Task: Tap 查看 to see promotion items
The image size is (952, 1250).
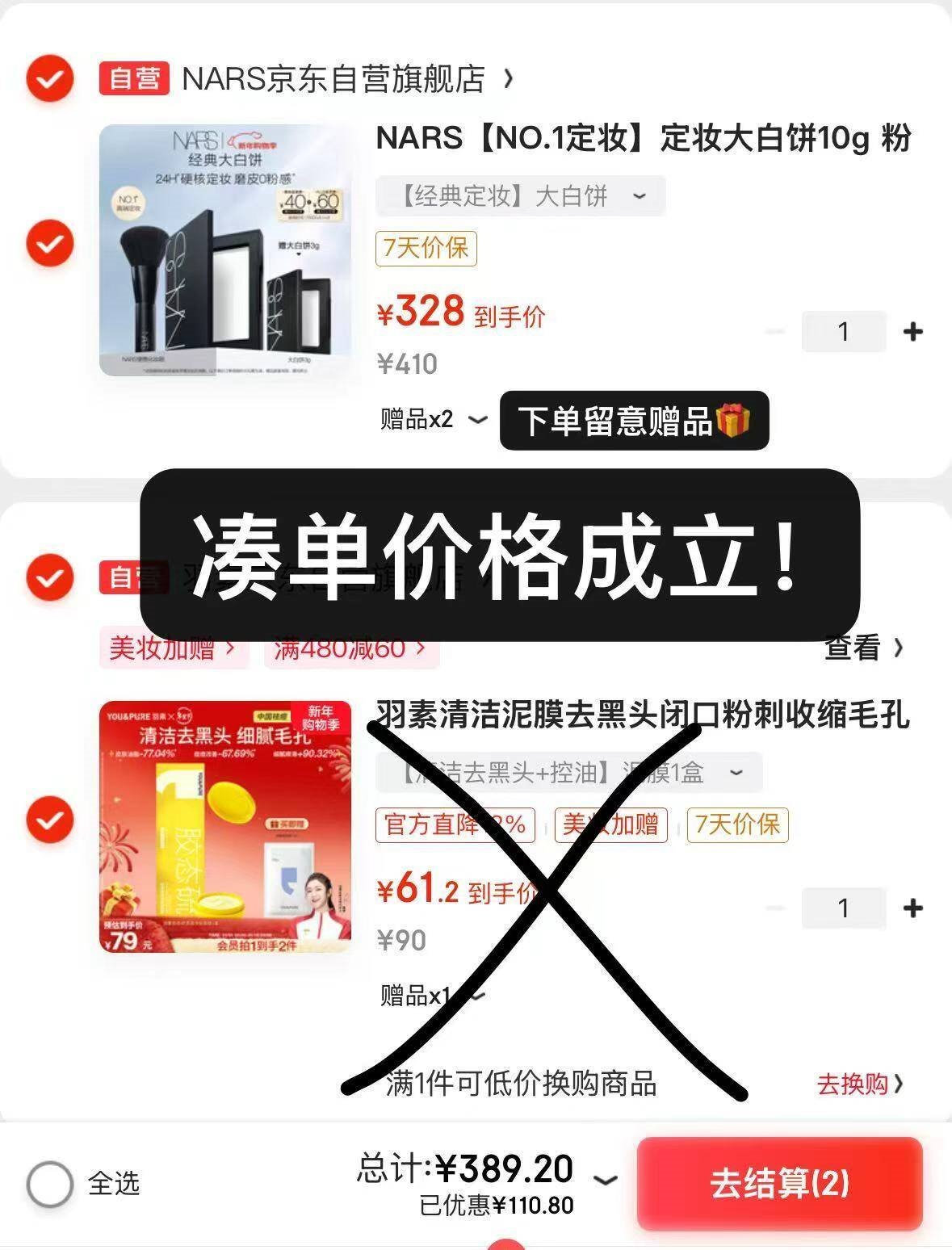Action: [x=863, y=648]
